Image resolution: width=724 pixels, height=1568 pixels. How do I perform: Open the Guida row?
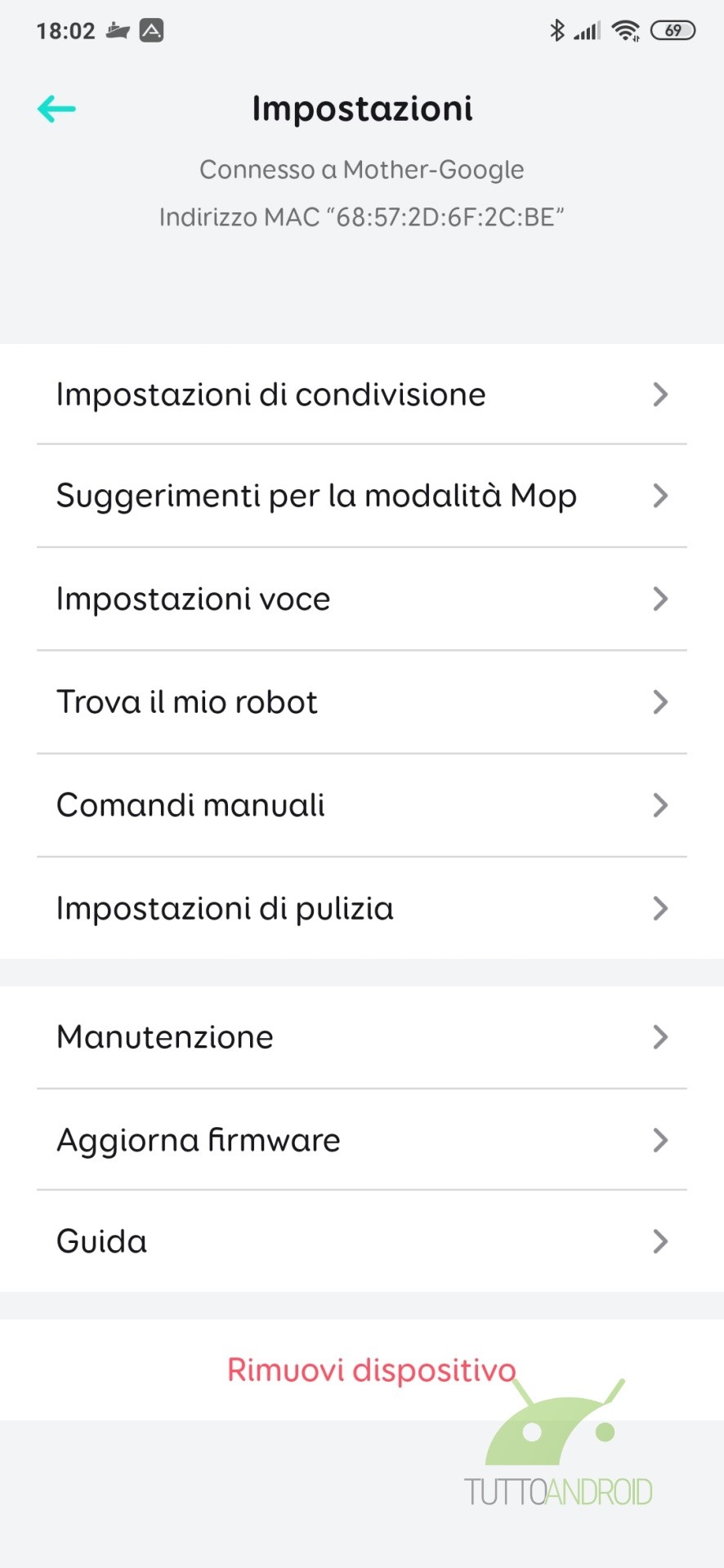[362, 1241]
